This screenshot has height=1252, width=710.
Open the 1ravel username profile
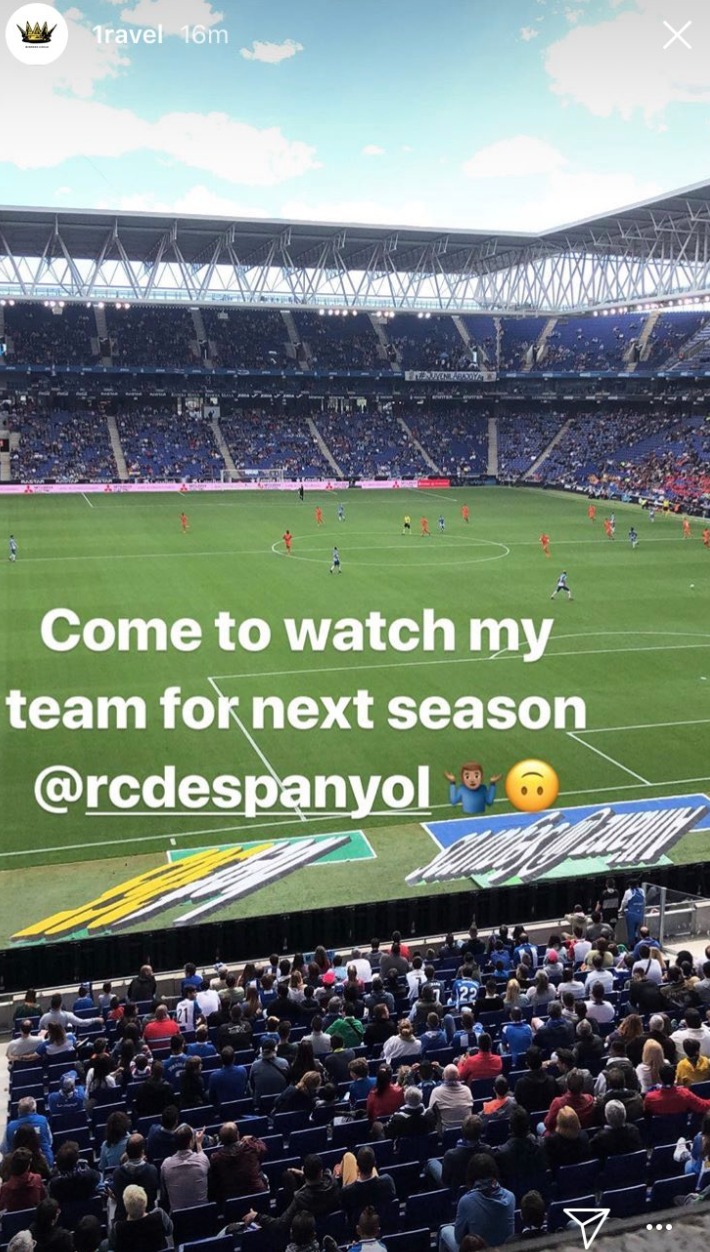pos(127,35)
